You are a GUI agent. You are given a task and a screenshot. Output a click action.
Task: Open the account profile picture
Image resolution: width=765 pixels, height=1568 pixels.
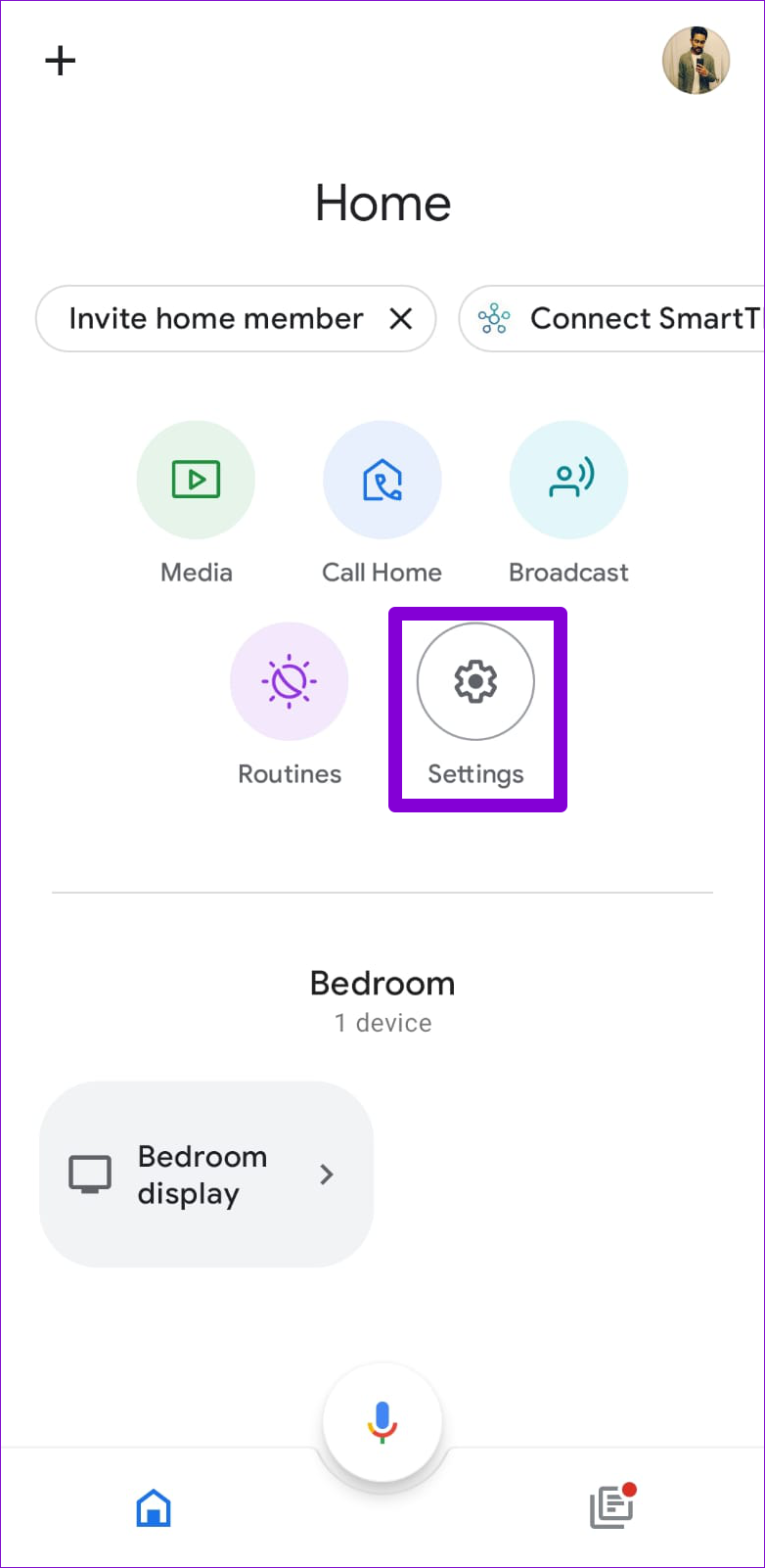696,61
